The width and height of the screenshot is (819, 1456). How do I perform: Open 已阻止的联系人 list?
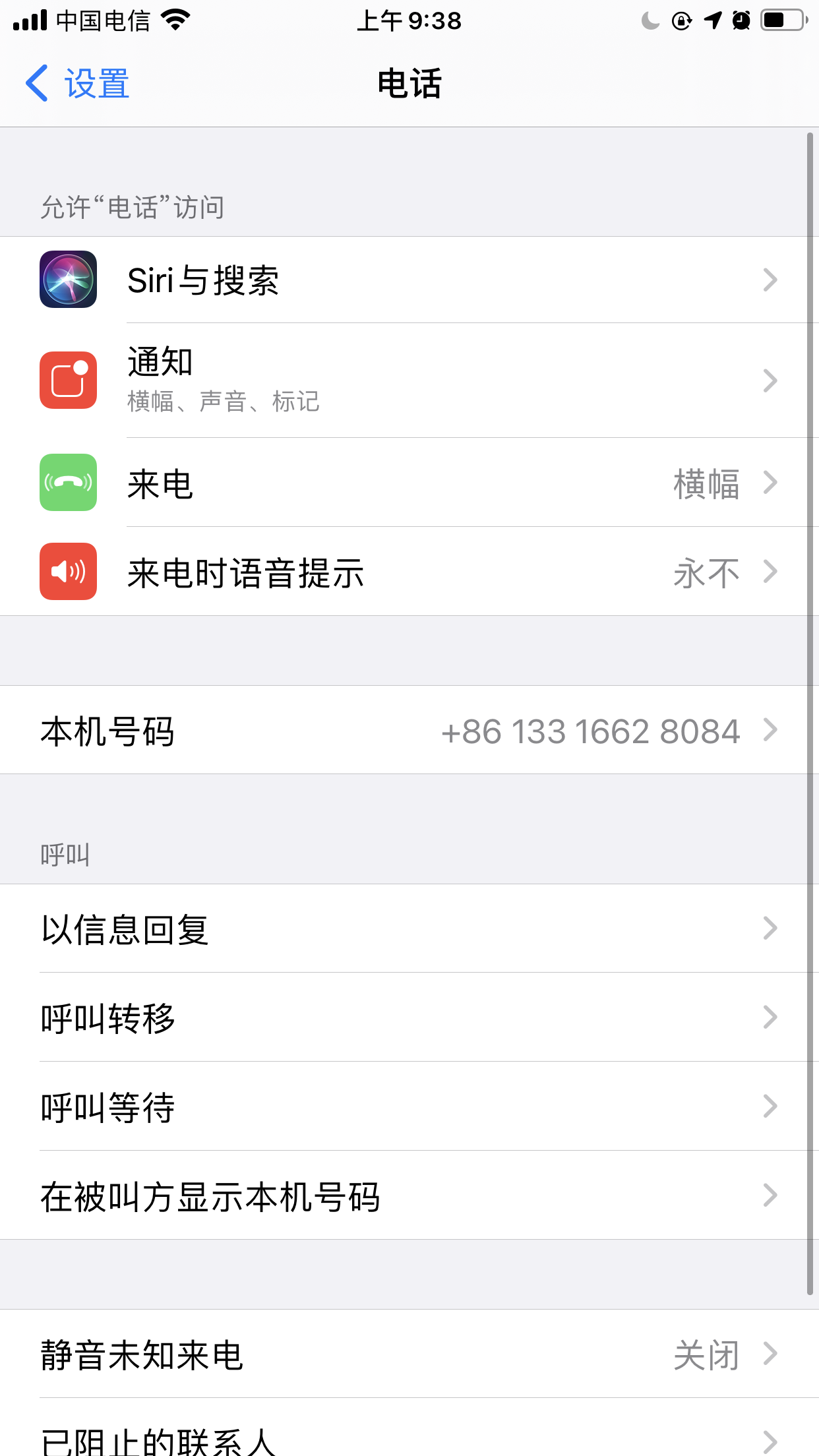(x=409, y=1439)
